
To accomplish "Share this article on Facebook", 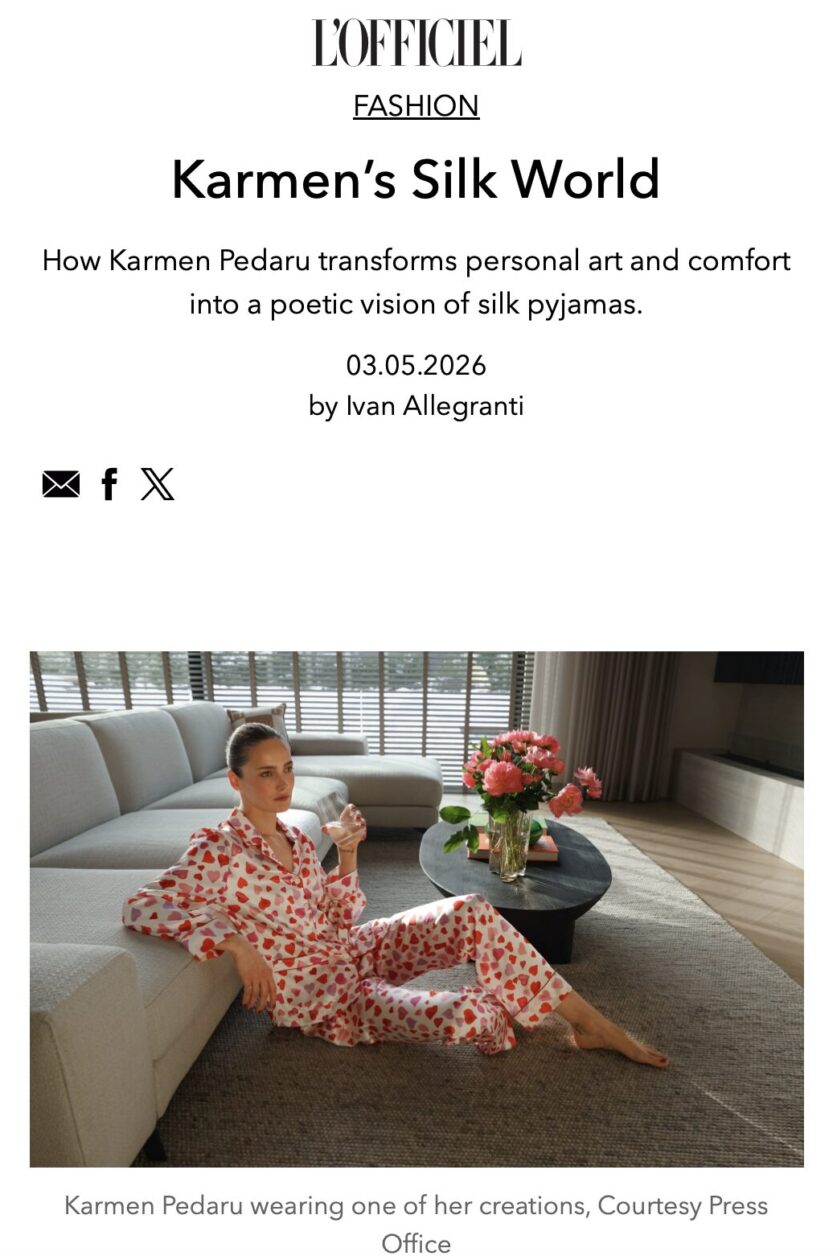I will [109, 485].
